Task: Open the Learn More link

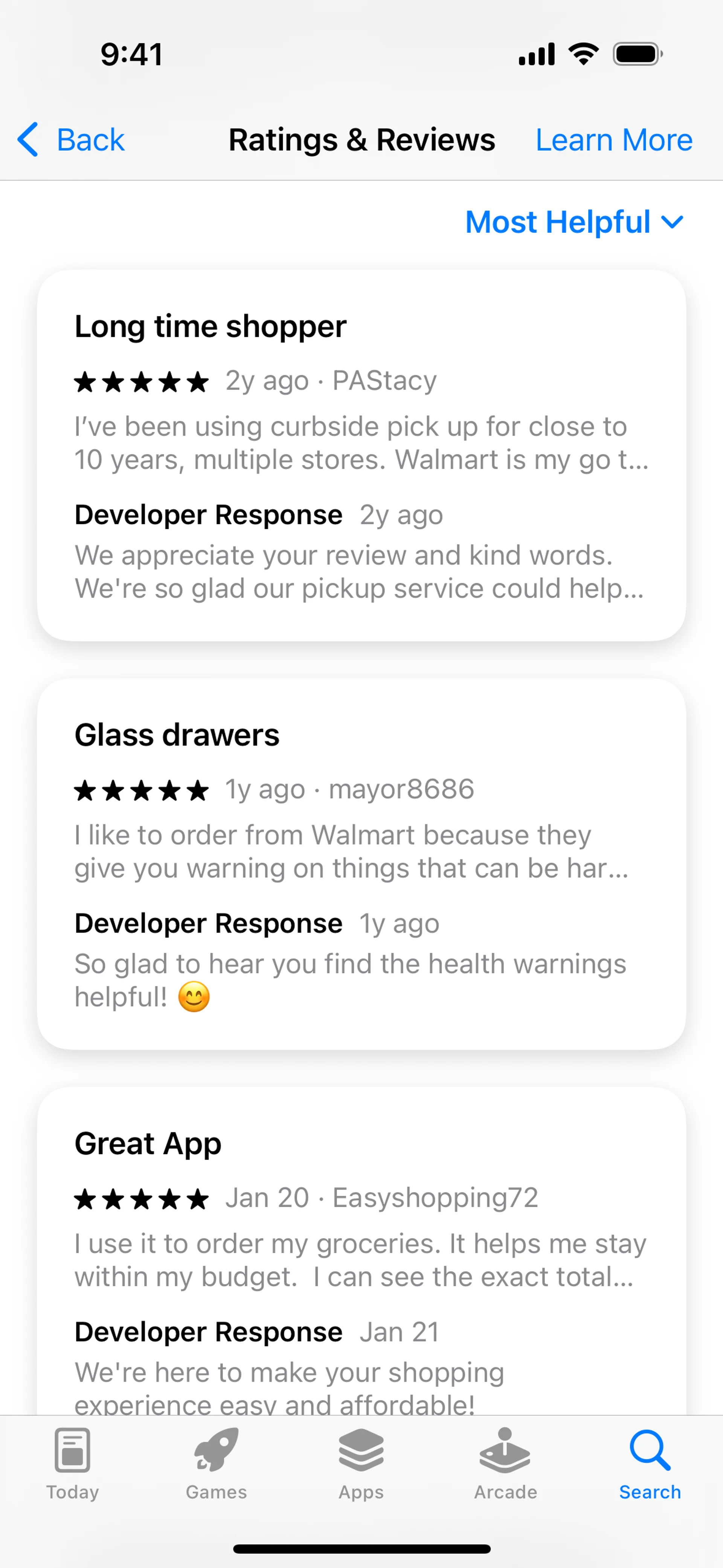Action: 613,140
